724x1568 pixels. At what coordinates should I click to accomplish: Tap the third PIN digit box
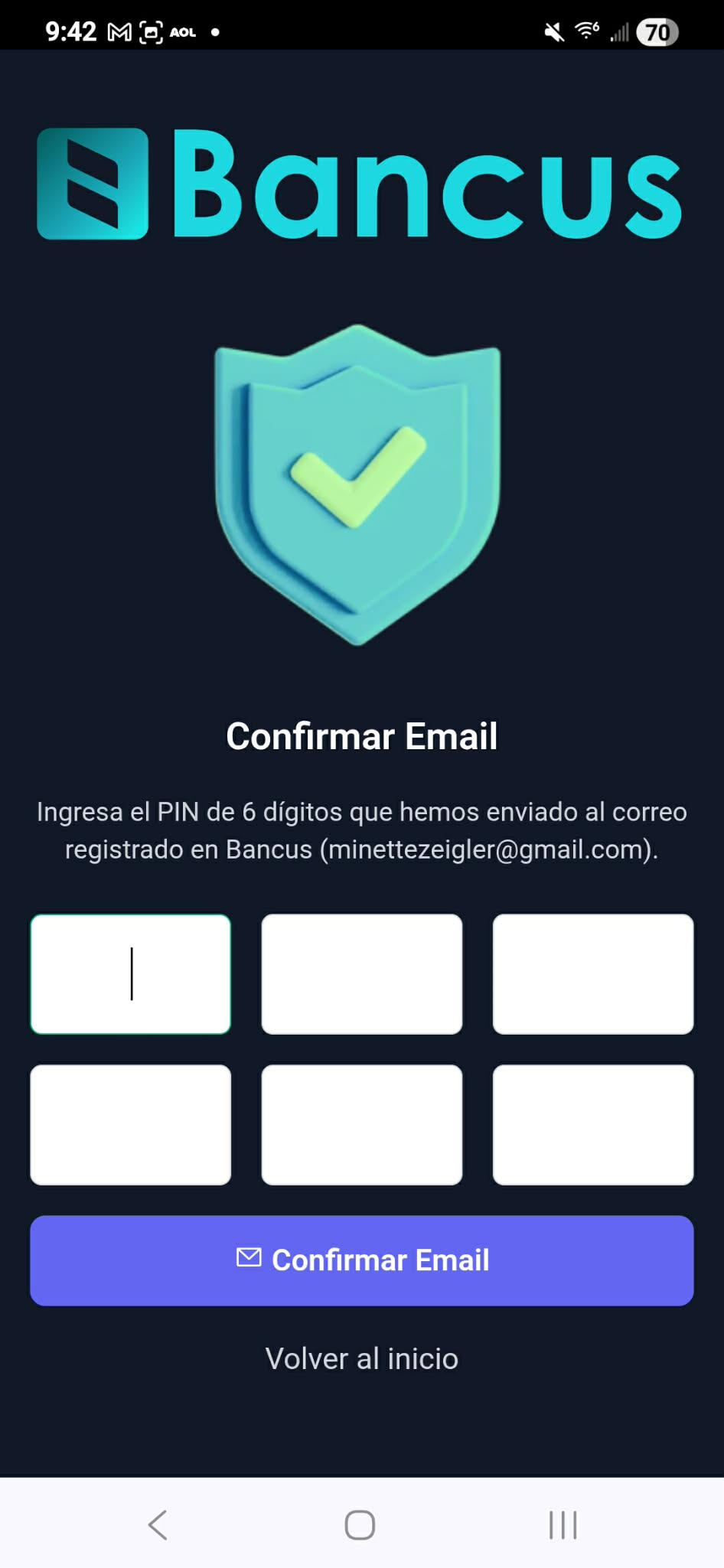pos(593,973)
